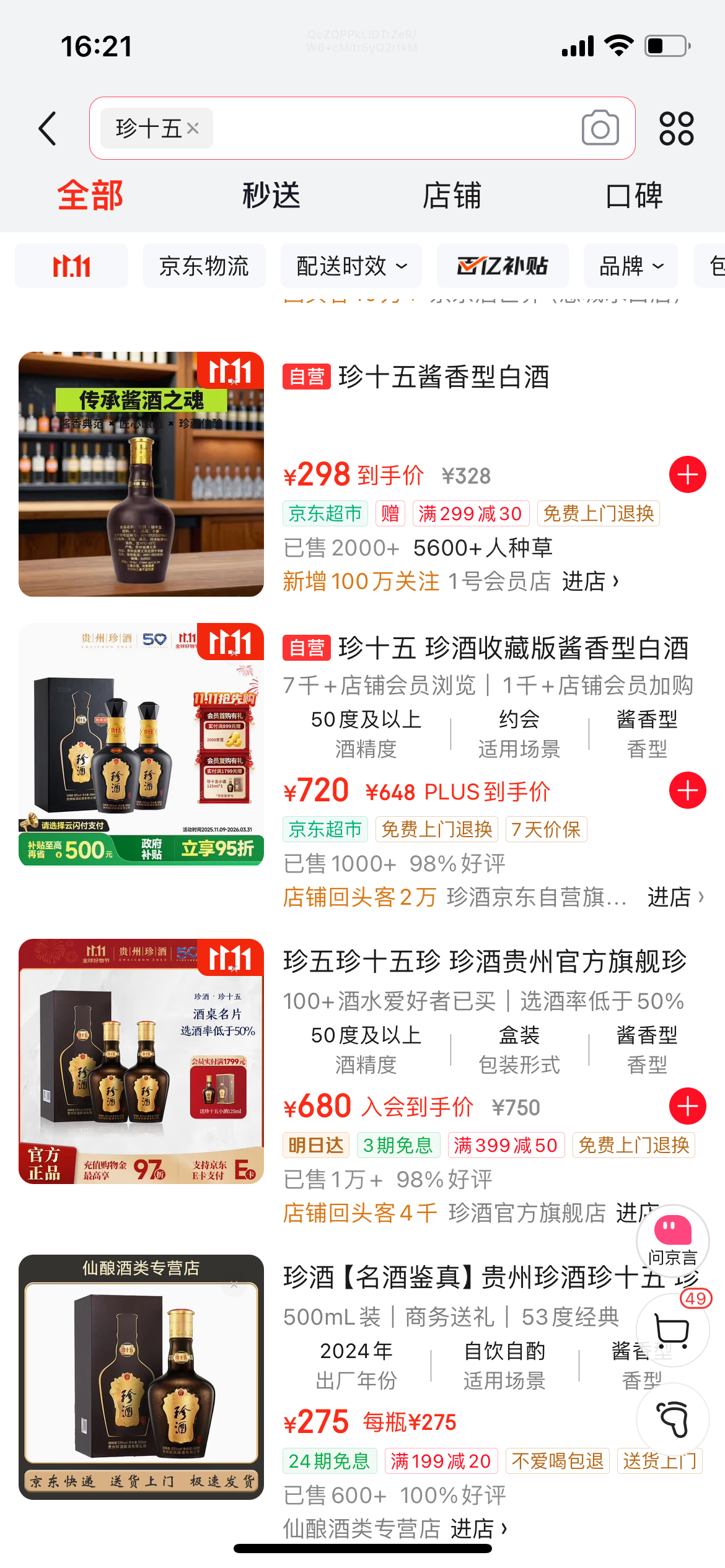Add the ¥680 珍酒官方旗舰 item to cart
The height and width of the screenshot is (1568, 725).
click(x=687, y=1106)
